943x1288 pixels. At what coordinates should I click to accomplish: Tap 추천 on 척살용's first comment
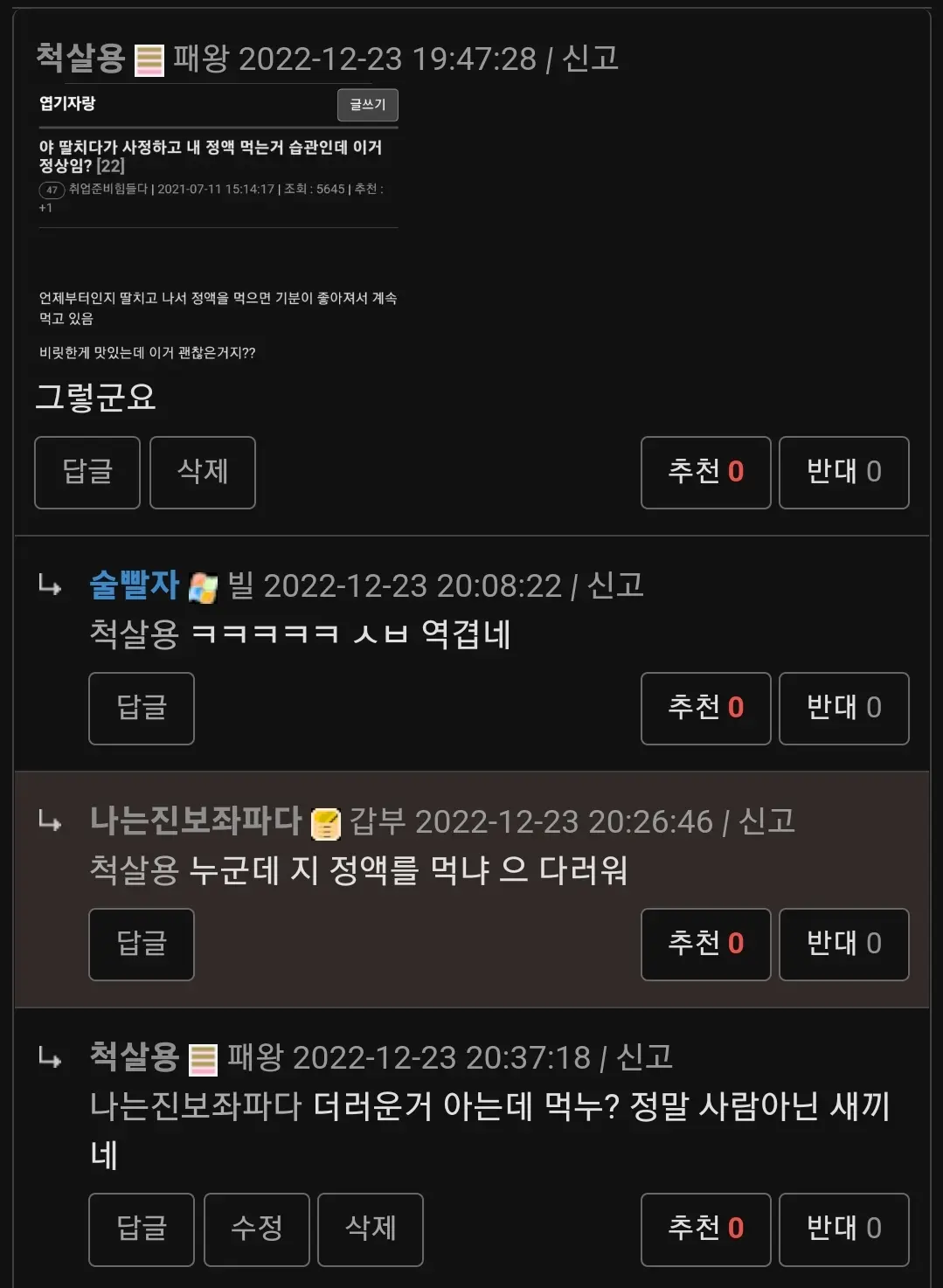point(705,472)
